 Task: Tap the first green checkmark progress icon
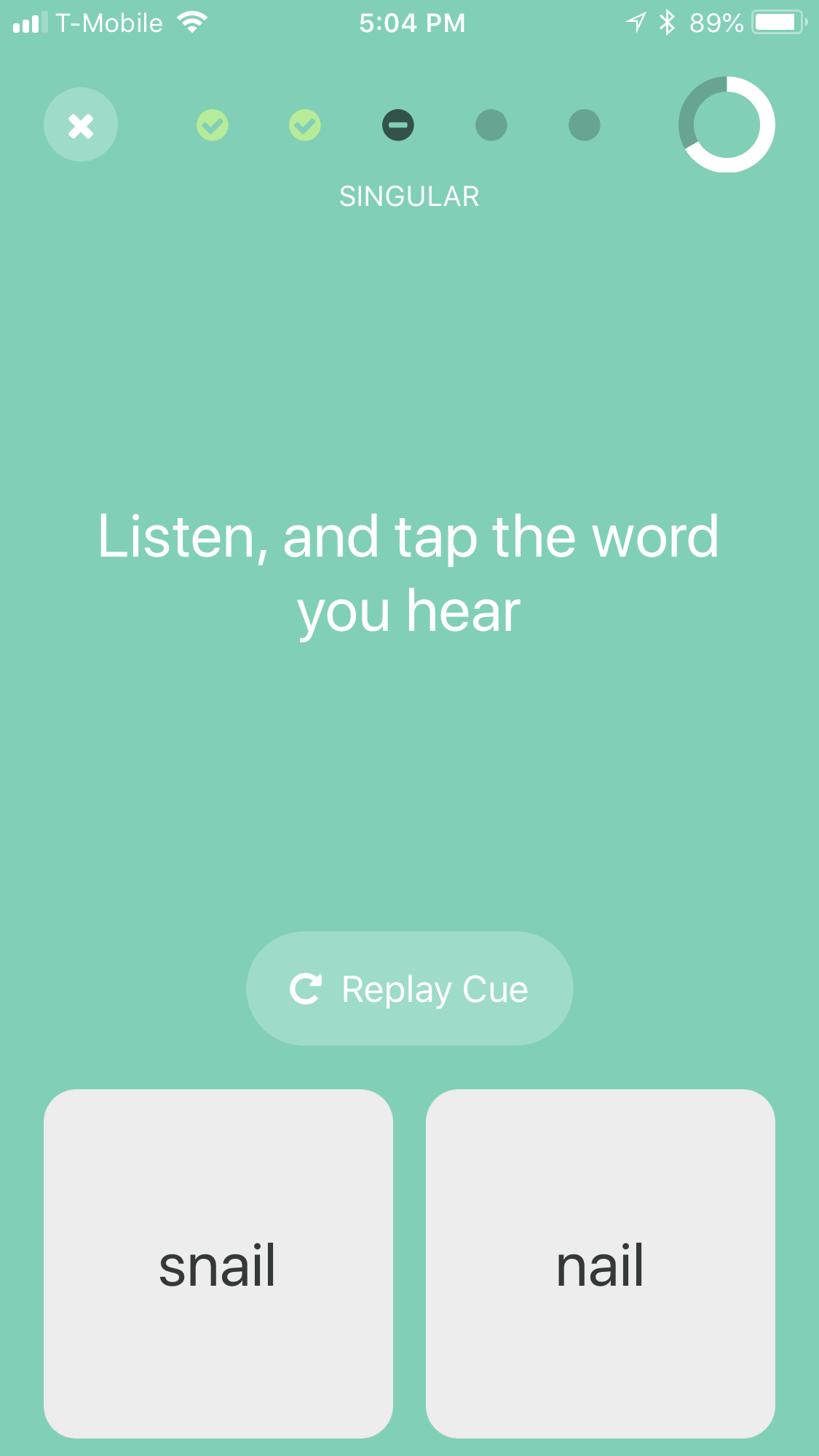(212, 124)
